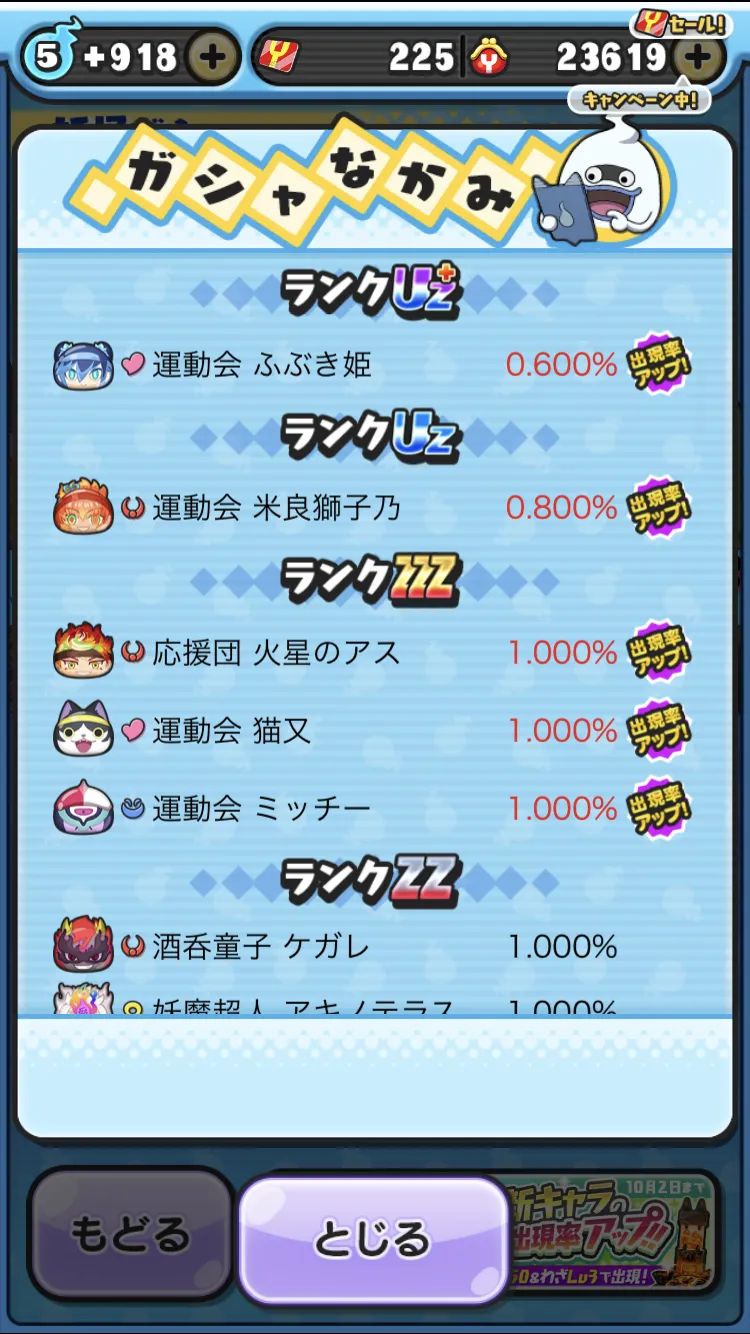Image resolution: width=750 pixels, height=1334 pixels.
Task: Close the dialog with とじる
Action: pyautogui.click(x=373, y=1239)
